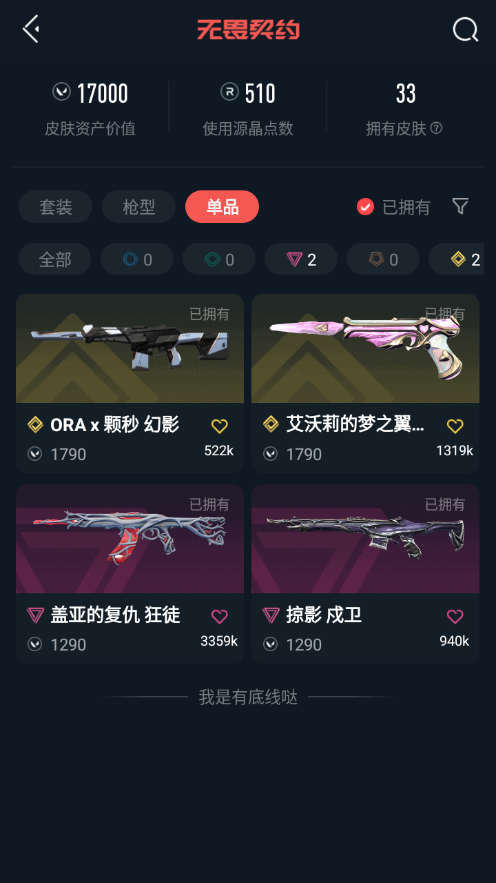
Task: Filter by brown pentagon tier chip
Action: pos(383,259)
